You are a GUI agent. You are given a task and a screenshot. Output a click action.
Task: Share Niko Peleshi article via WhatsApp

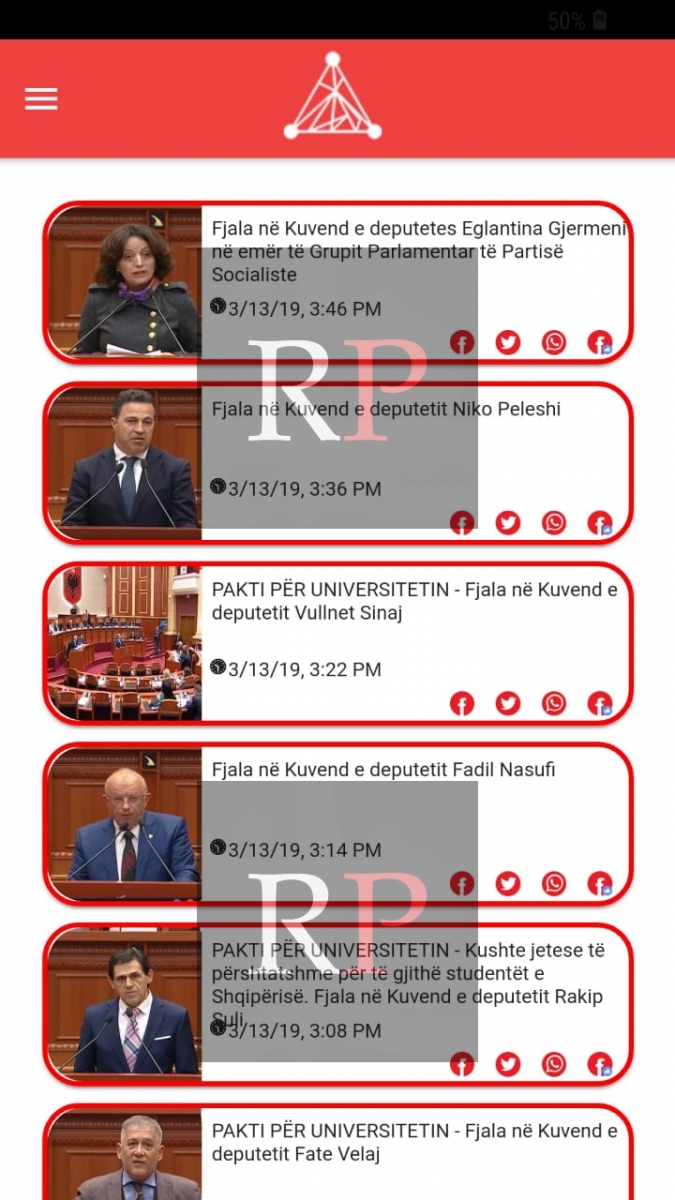pyautogui.click(x=554, y=523)
